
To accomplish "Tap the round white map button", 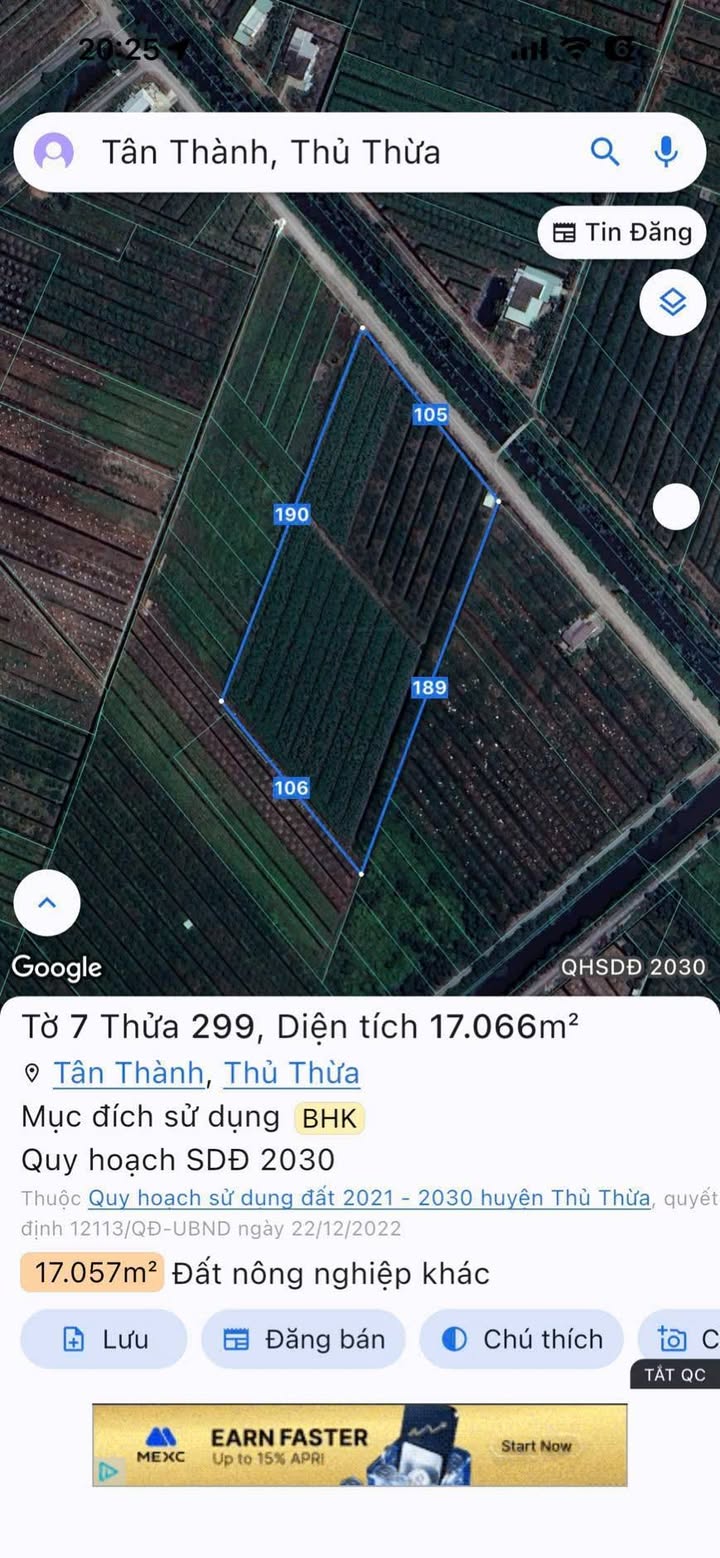I will click(676, 507).
